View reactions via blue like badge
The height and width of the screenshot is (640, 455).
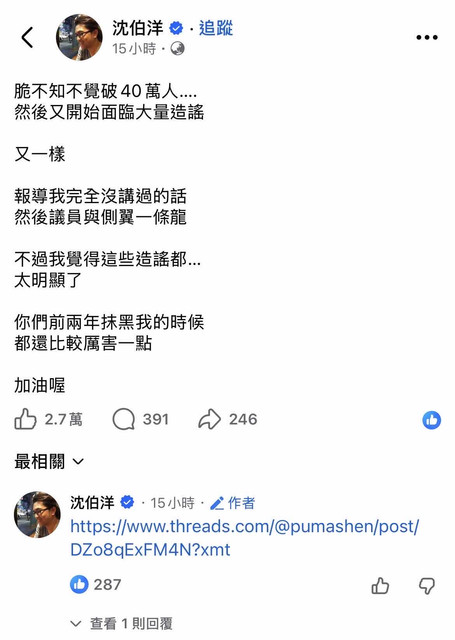pos(432,420)
